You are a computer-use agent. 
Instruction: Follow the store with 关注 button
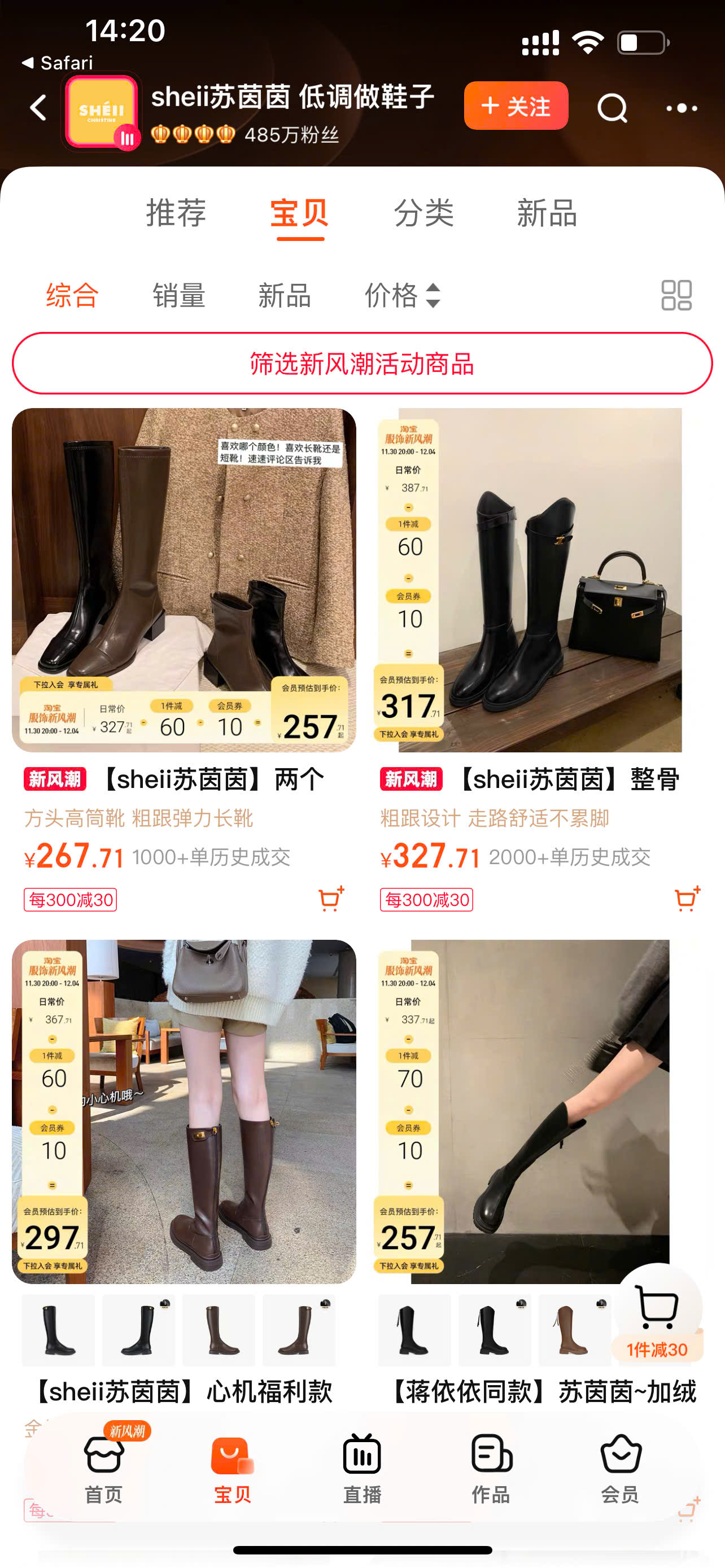516,106
